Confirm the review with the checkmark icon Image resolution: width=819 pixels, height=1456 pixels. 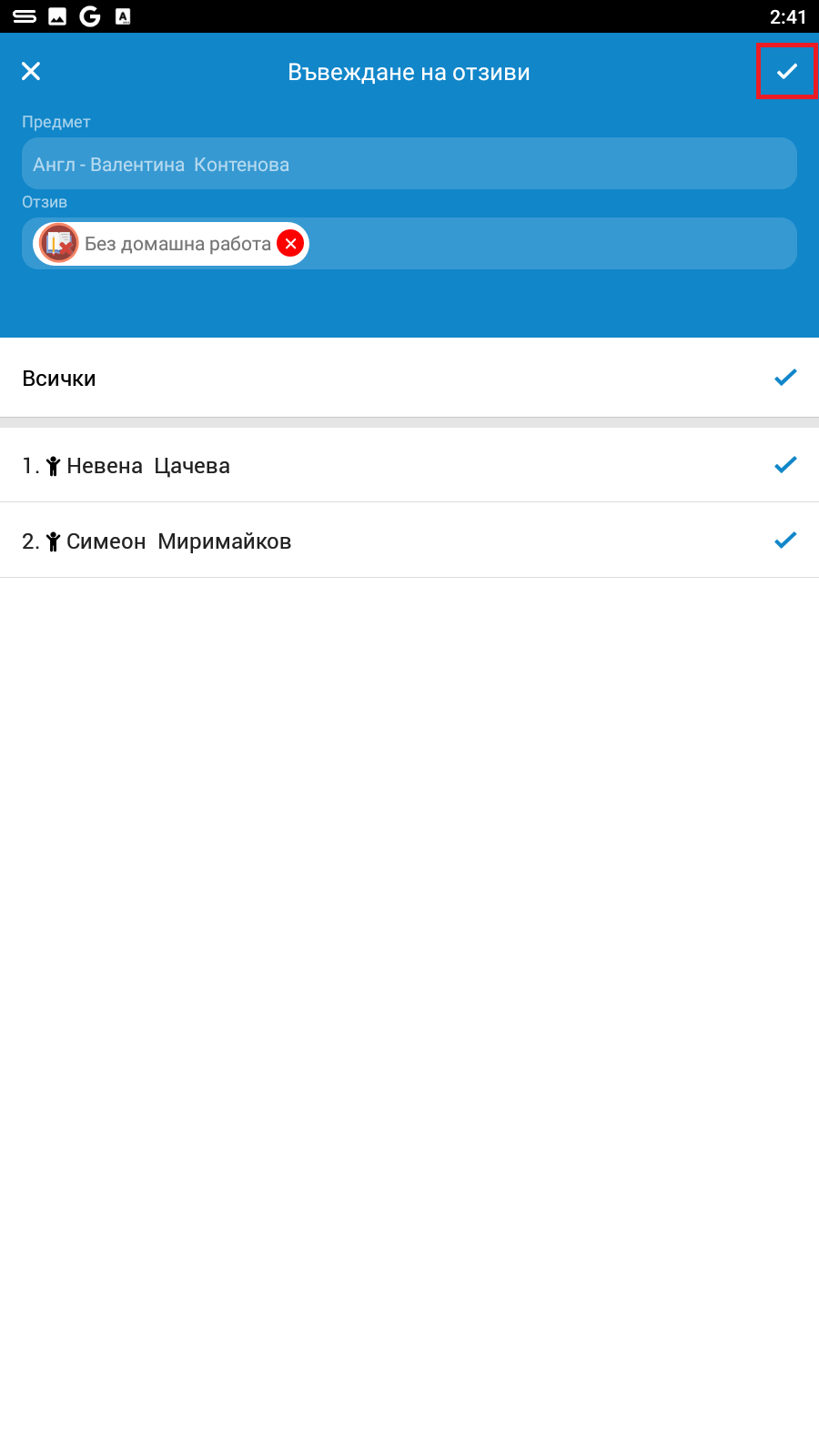[x=787, y=71]
